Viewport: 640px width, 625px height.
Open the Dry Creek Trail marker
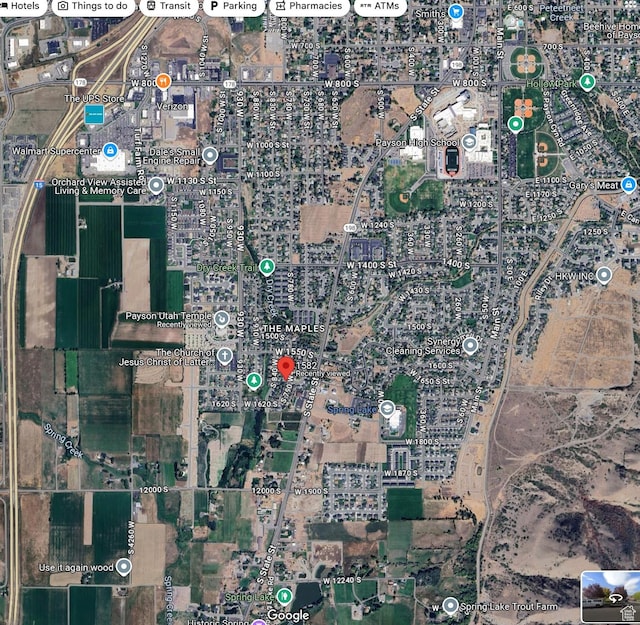266,267
